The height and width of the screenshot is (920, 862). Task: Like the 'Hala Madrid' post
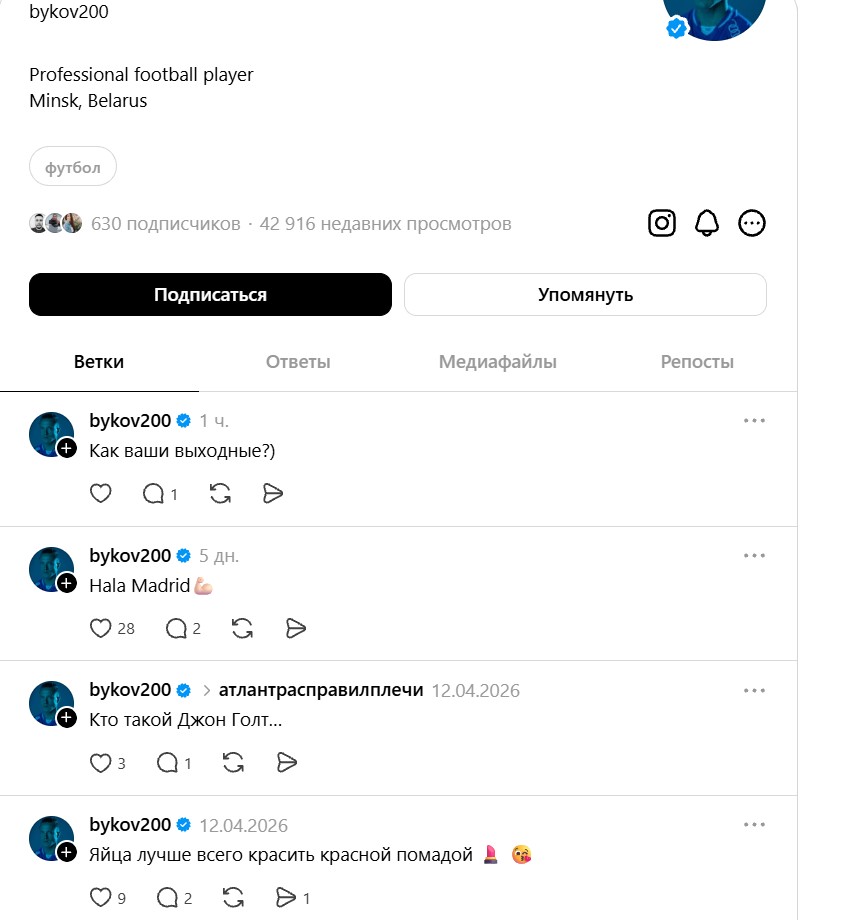[x=101, y=628]
